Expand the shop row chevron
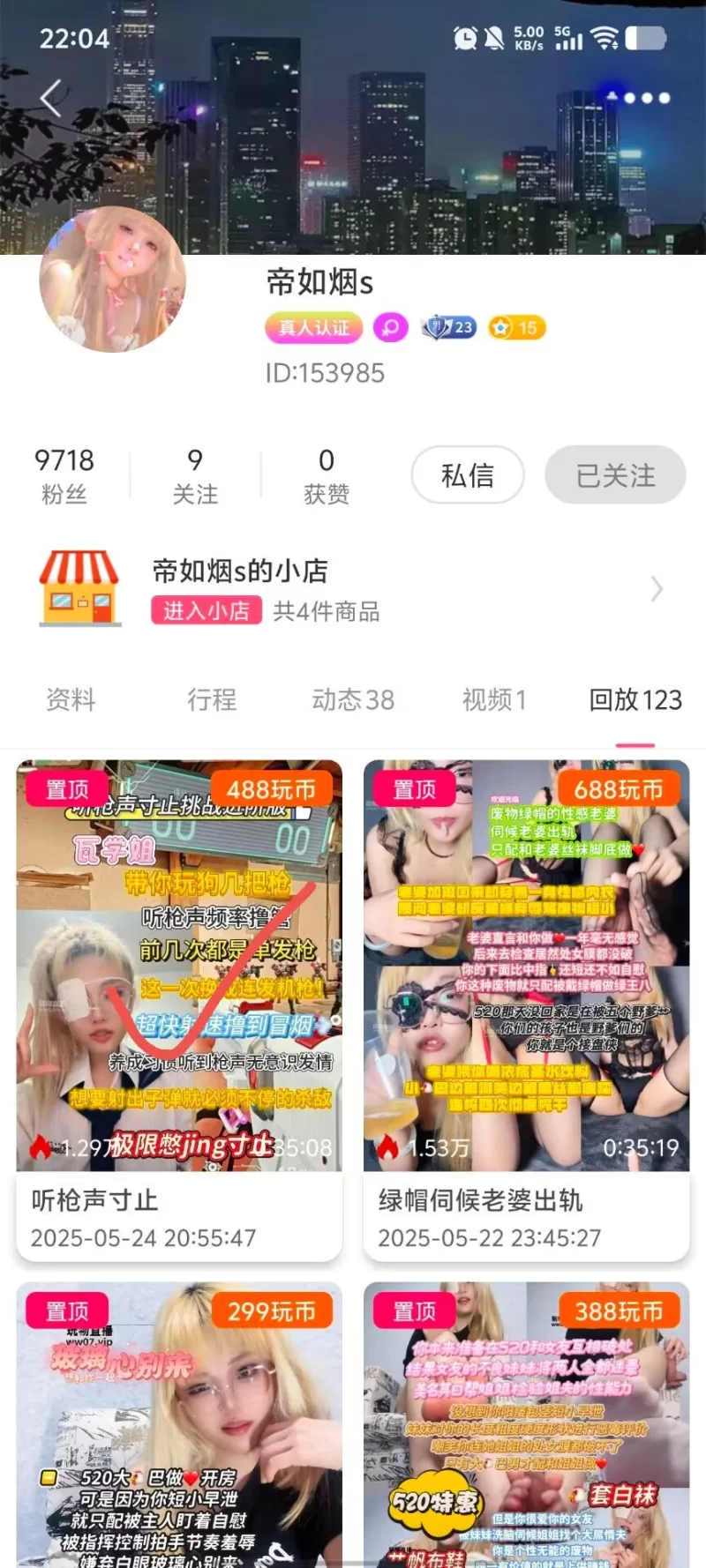Image resolution: width=706 pixels, height=1568 pixels. coord(656,589)
